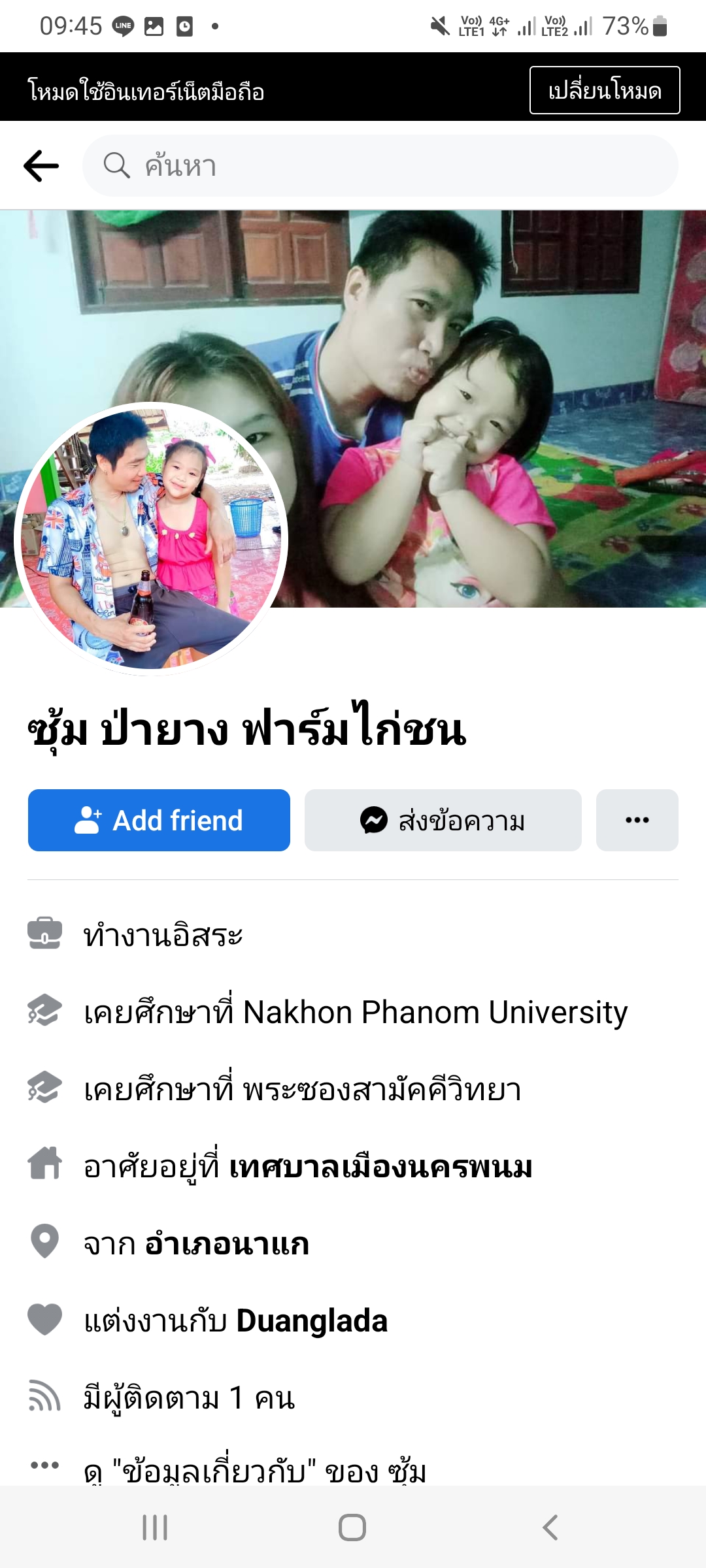Viewport: 706px width, 1568px height.
Task: Tap the เปลี่ยนโหมด button
Action: point(604,90)
